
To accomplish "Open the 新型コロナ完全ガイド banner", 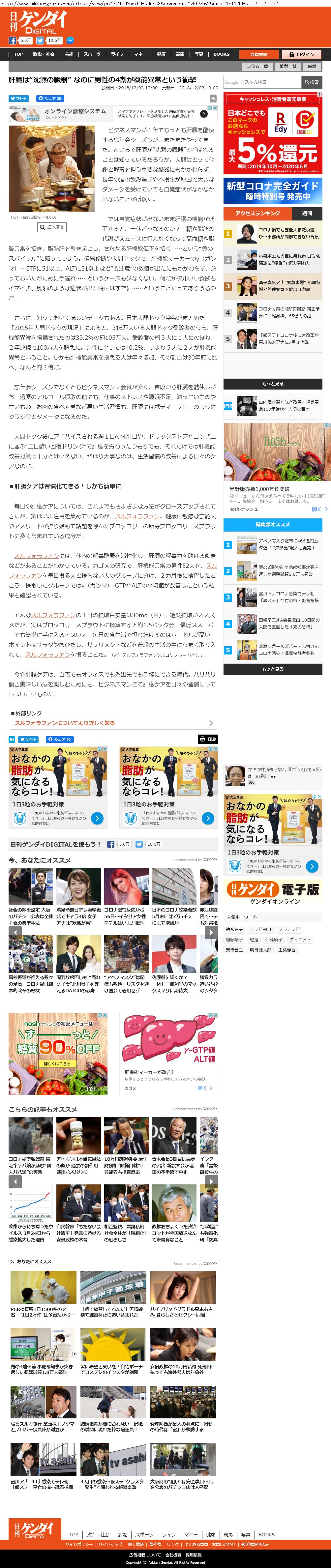I will click(273, 190).
